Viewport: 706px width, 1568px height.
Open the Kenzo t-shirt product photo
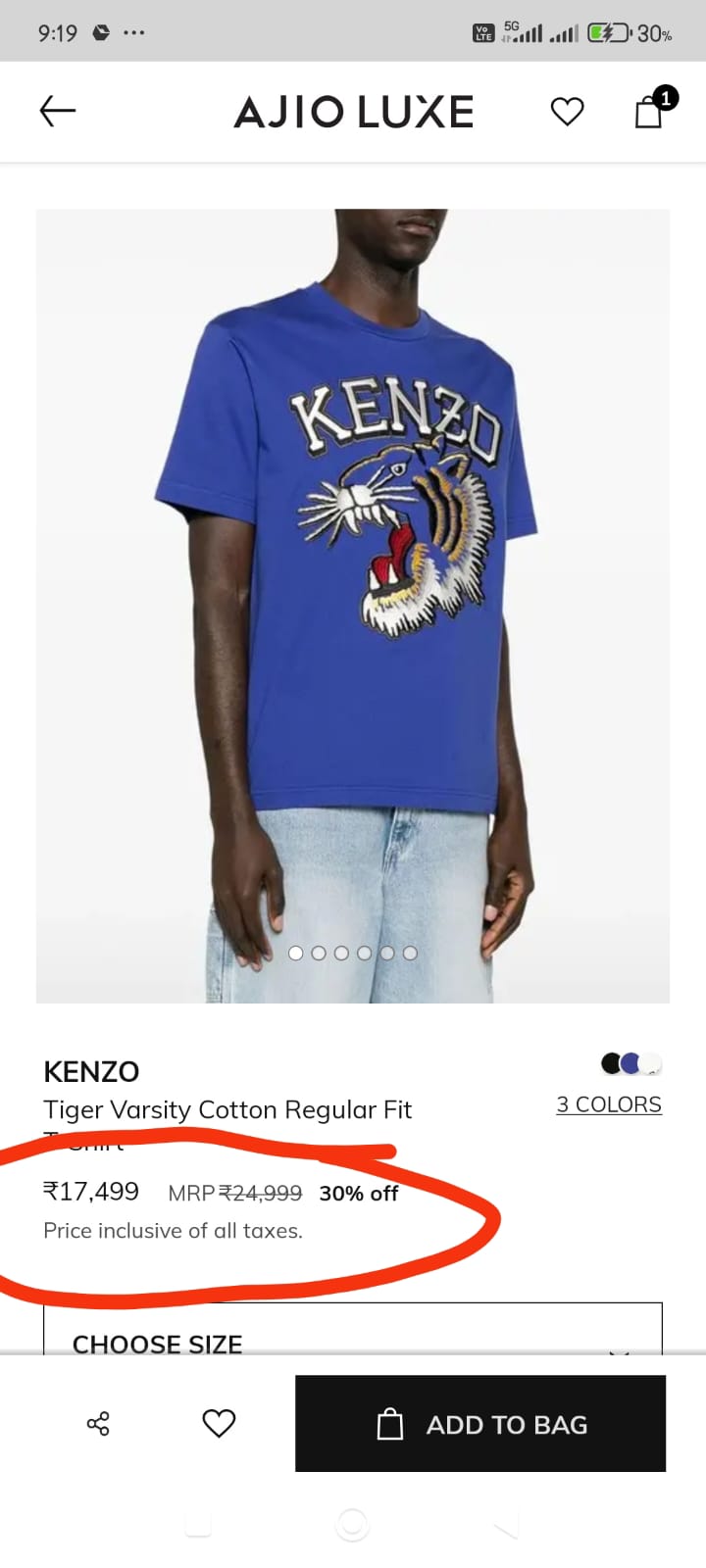tap(353, 588)
